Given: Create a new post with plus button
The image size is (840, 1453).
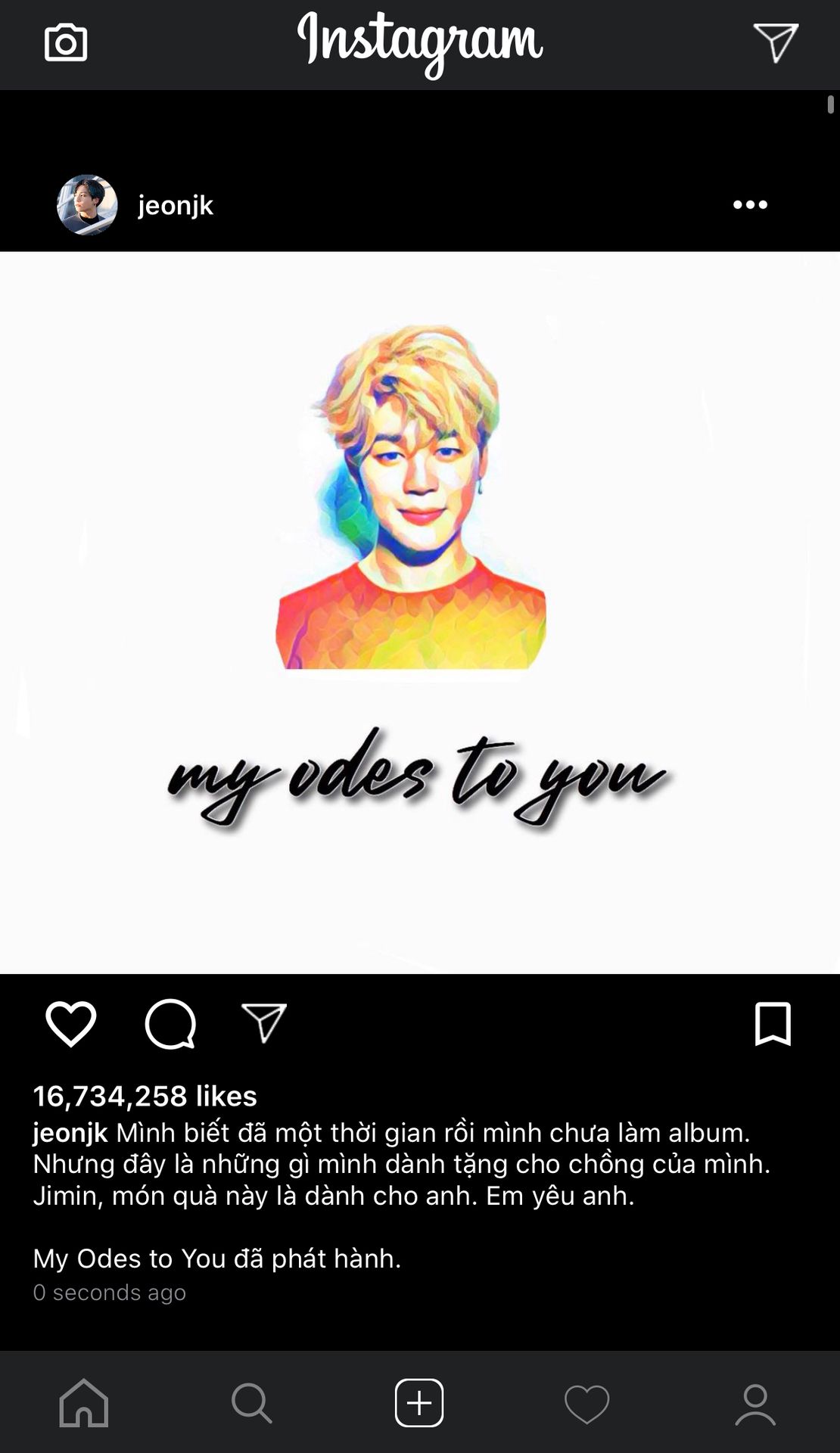Looking at the screenshot, I should point(419,1403).
